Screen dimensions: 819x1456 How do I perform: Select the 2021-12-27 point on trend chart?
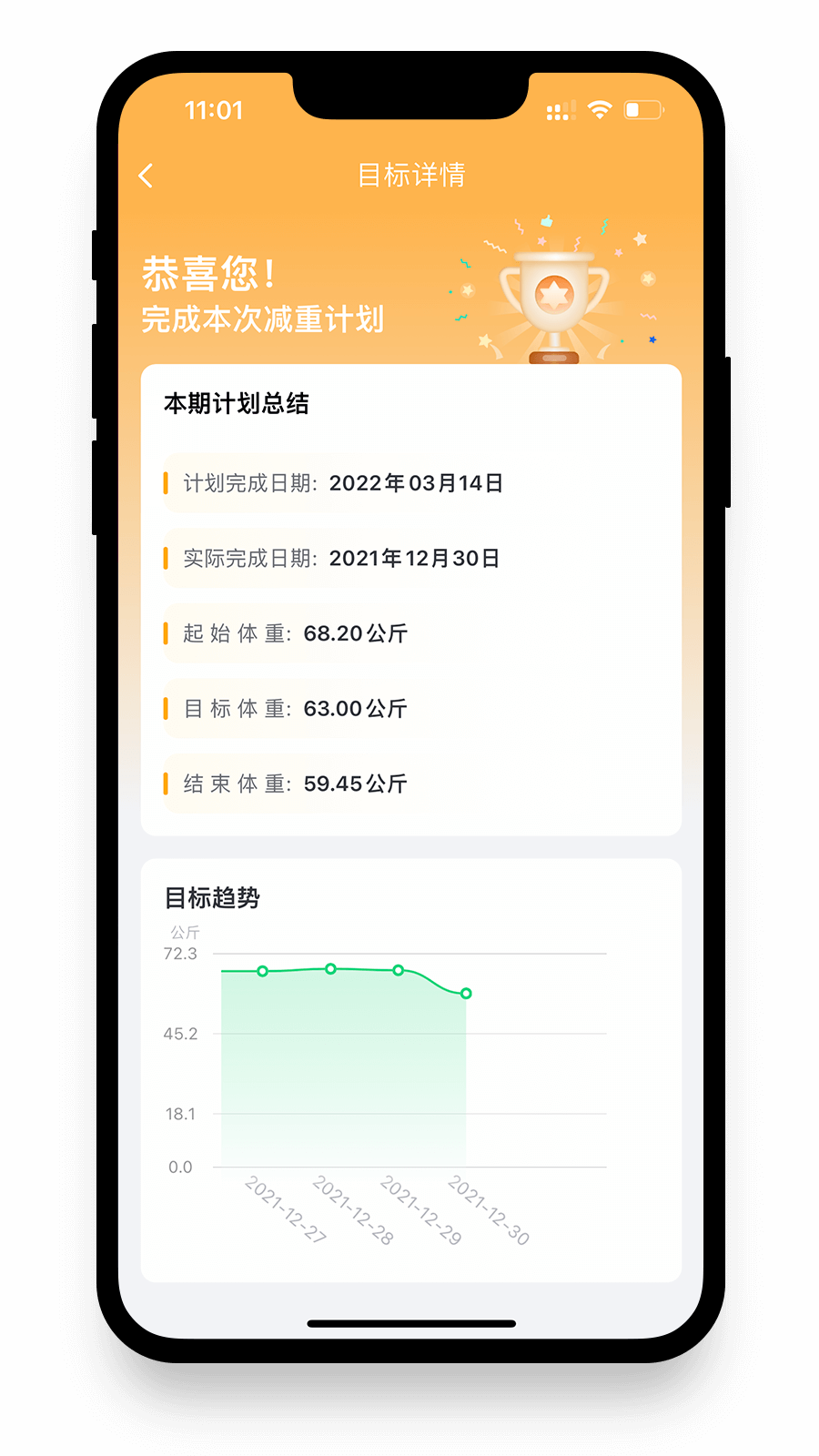pos(262,971)
